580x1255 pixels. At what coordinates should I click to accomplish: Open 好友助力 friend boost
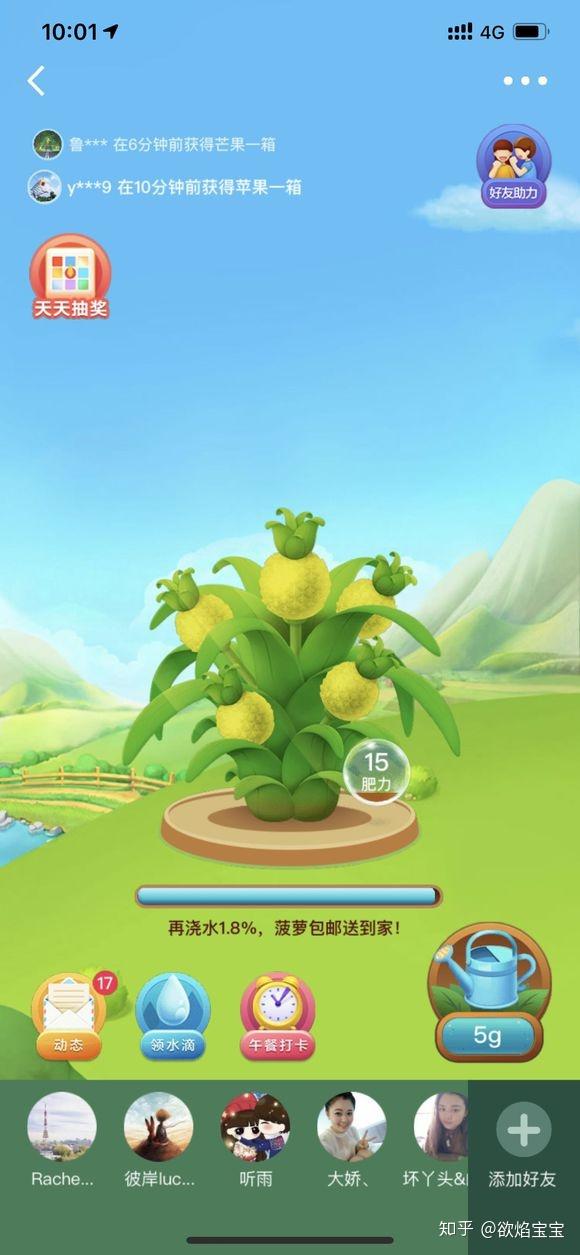[x=513, y=167]
